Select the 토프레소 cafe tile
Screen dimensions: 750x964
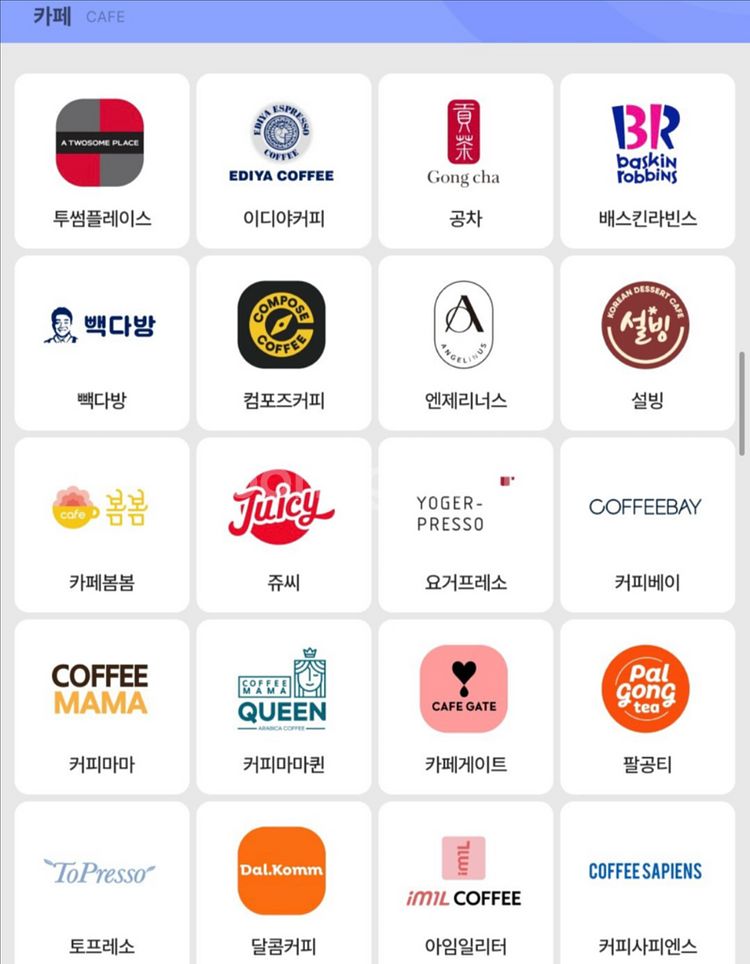tap(101, 885)
